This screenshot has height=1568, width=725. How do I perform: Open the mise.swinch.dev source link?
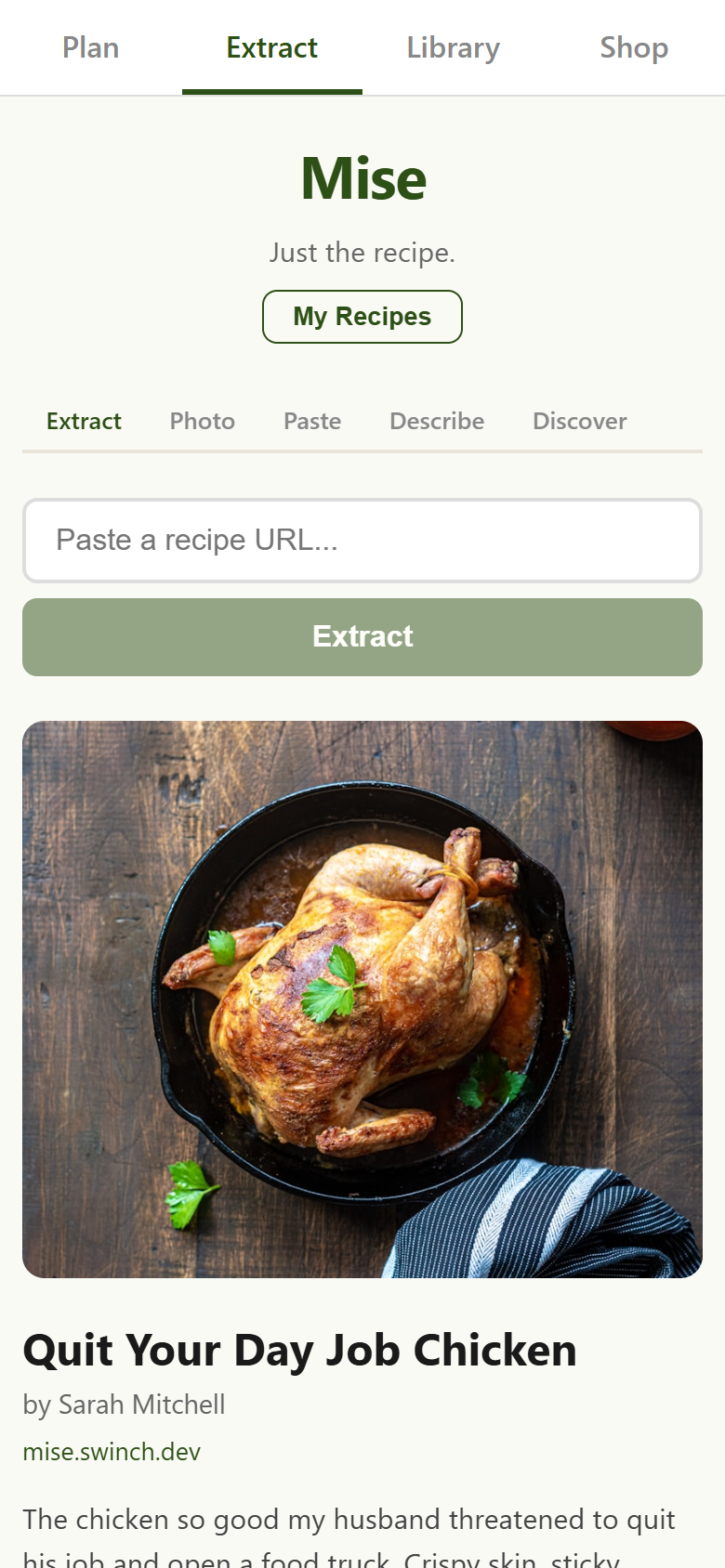[x=112, y=1452]
